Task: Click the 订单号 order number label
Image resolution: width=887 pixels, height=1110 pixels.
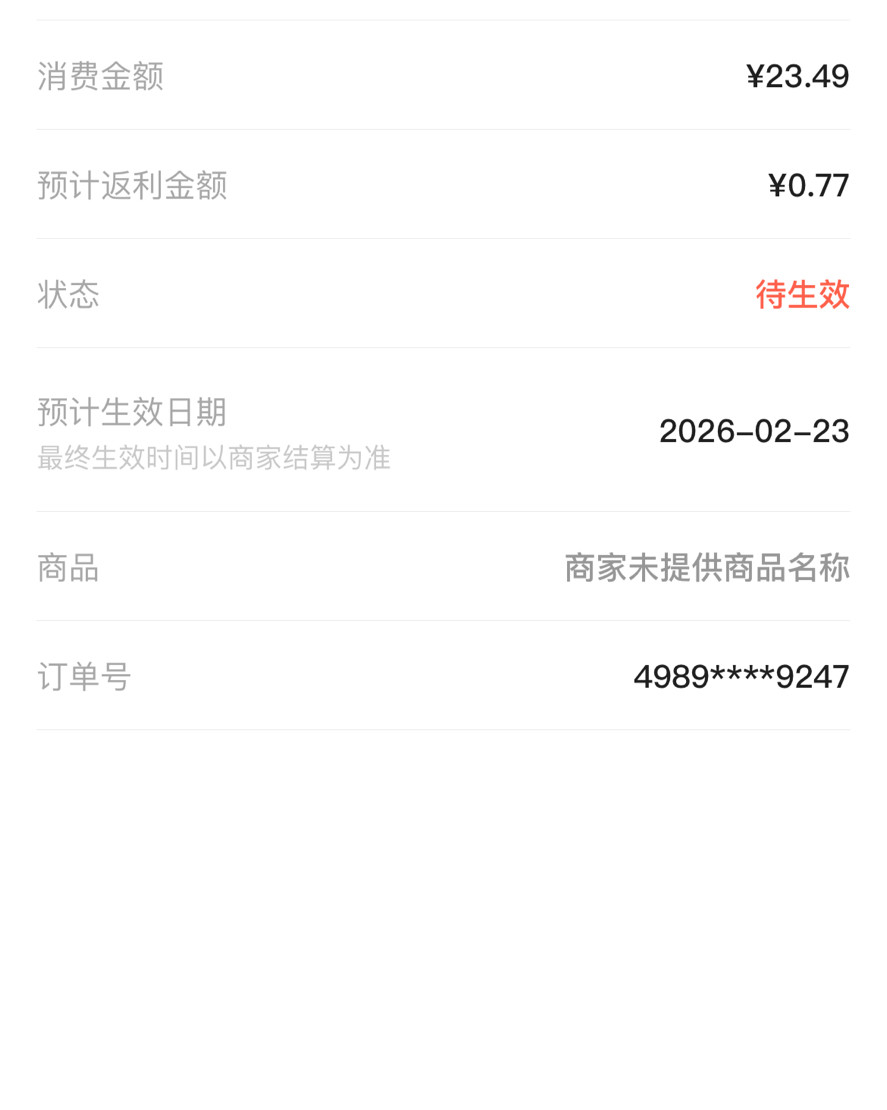Action: [x=83, y=676]
